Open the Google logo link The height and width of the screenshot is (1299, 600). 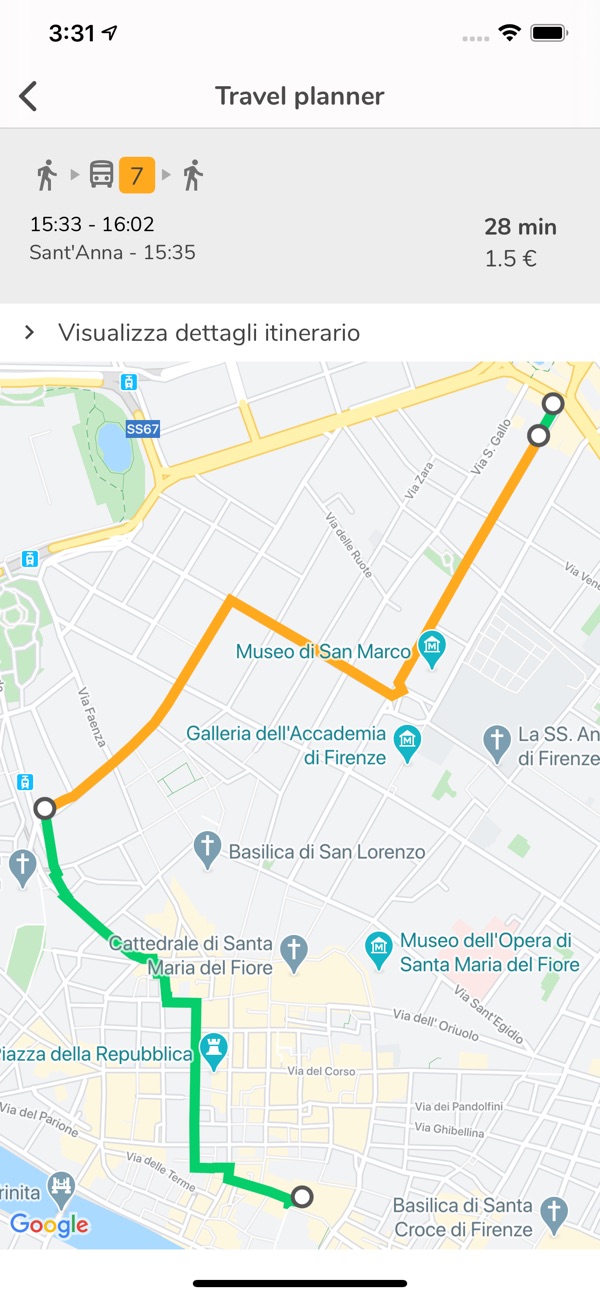click(x=50, y=1224)
